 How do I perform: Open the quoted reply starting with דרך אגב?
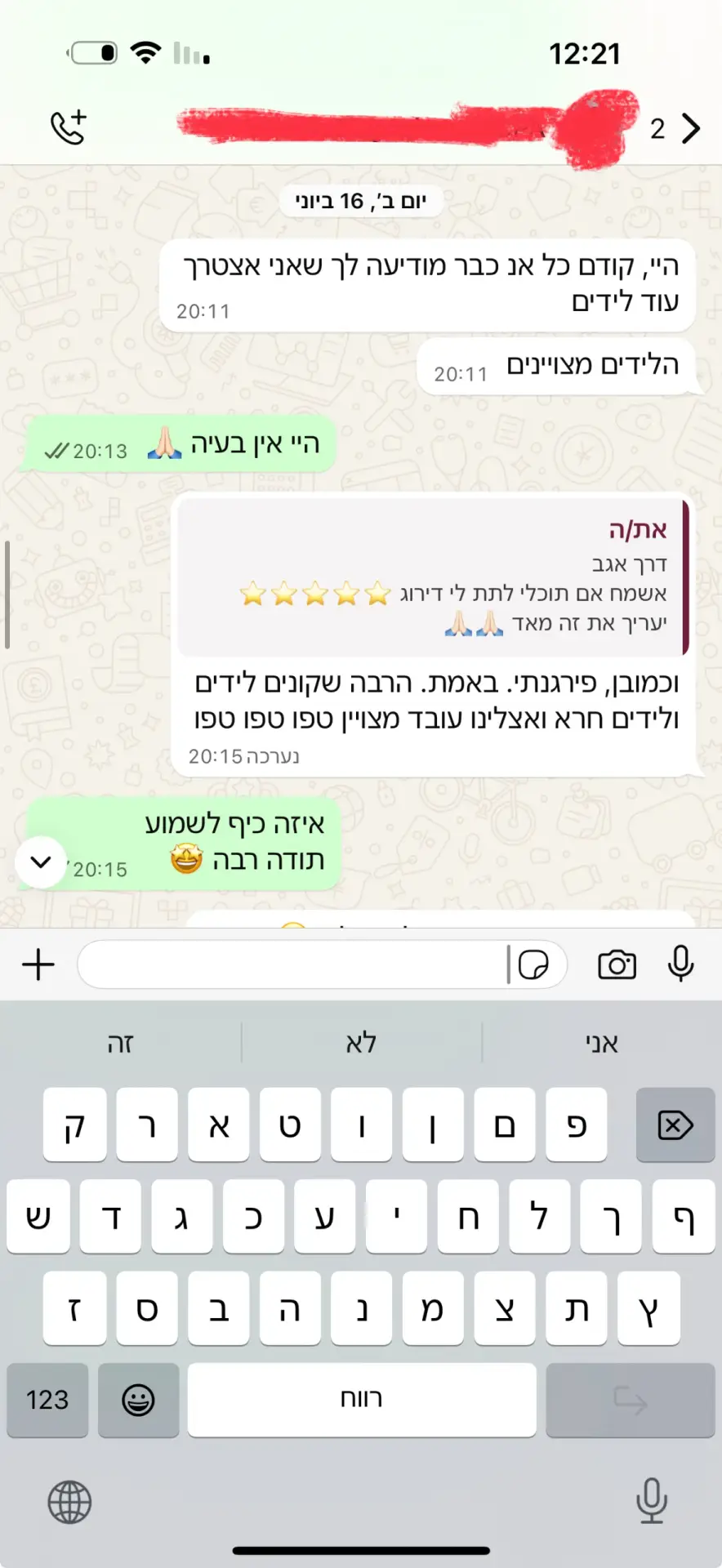point(433,577)
